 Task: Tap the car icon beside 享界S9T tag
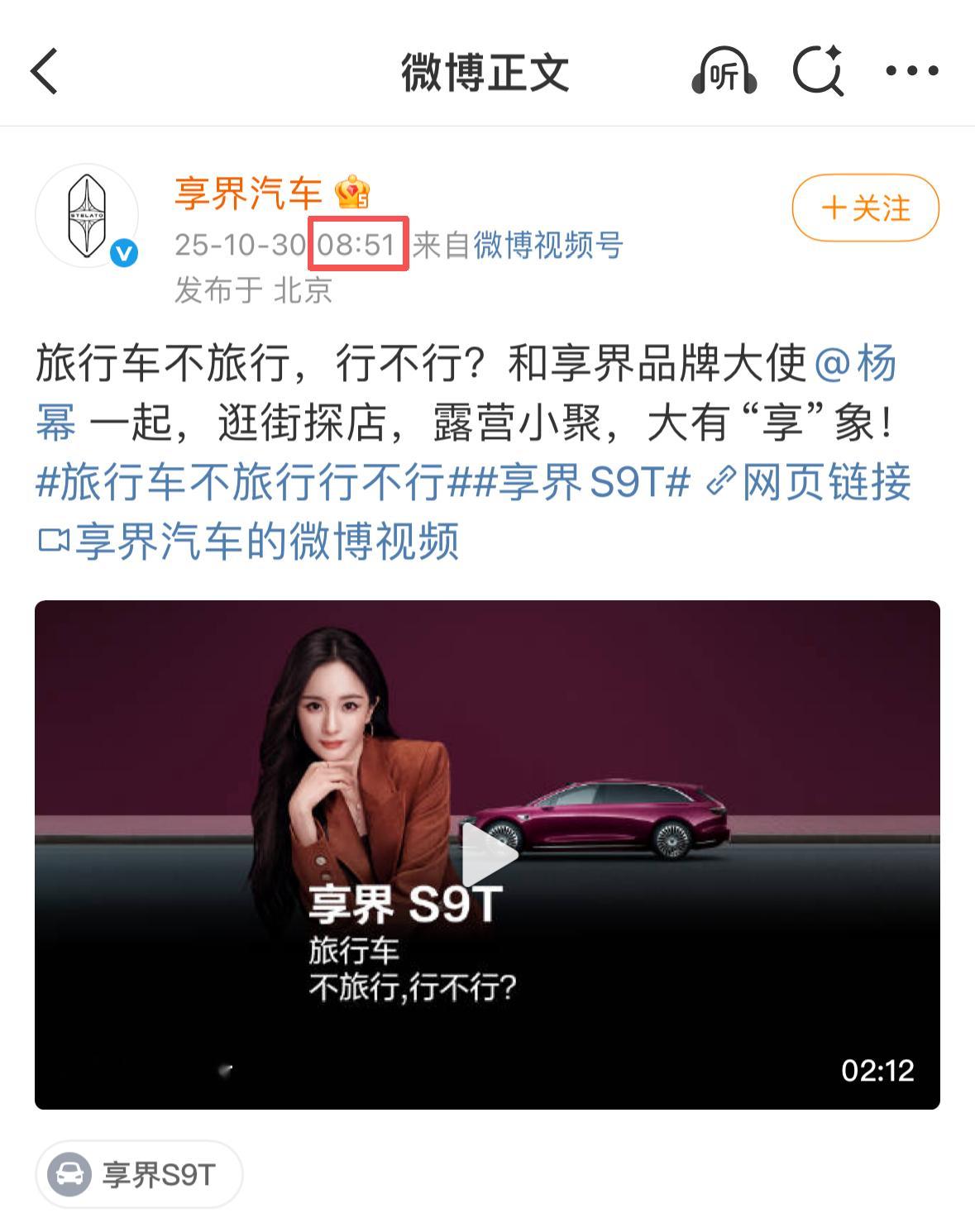pos(71,1172)
